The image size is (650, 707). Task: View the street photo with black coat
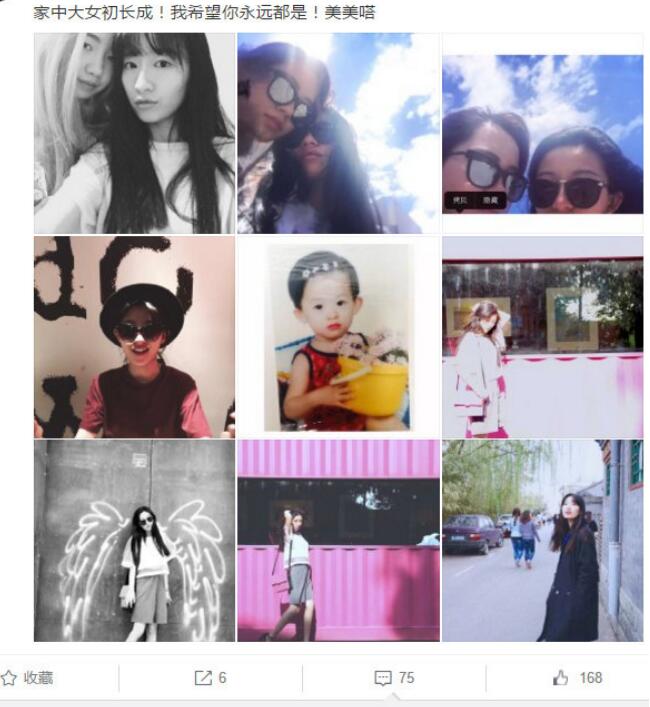(542, 541)
